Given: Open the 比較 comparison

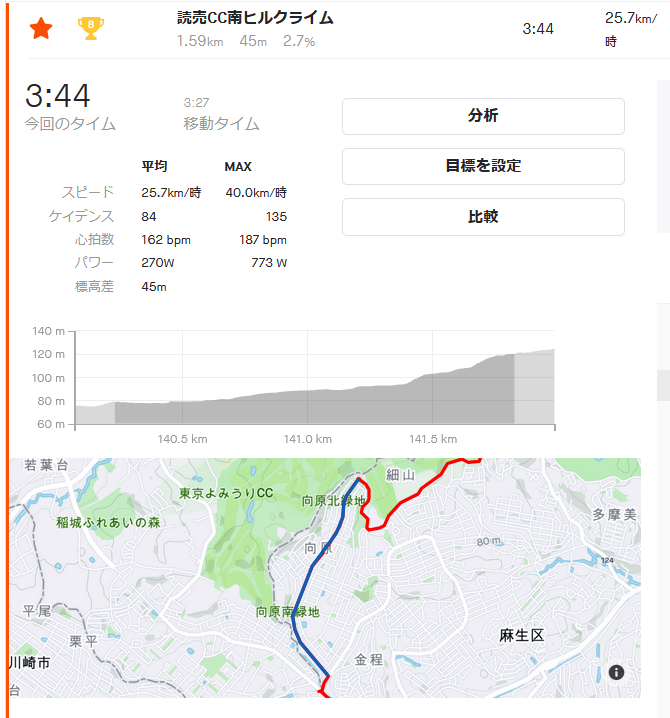Looking at the screenshot, I should 483,216.
